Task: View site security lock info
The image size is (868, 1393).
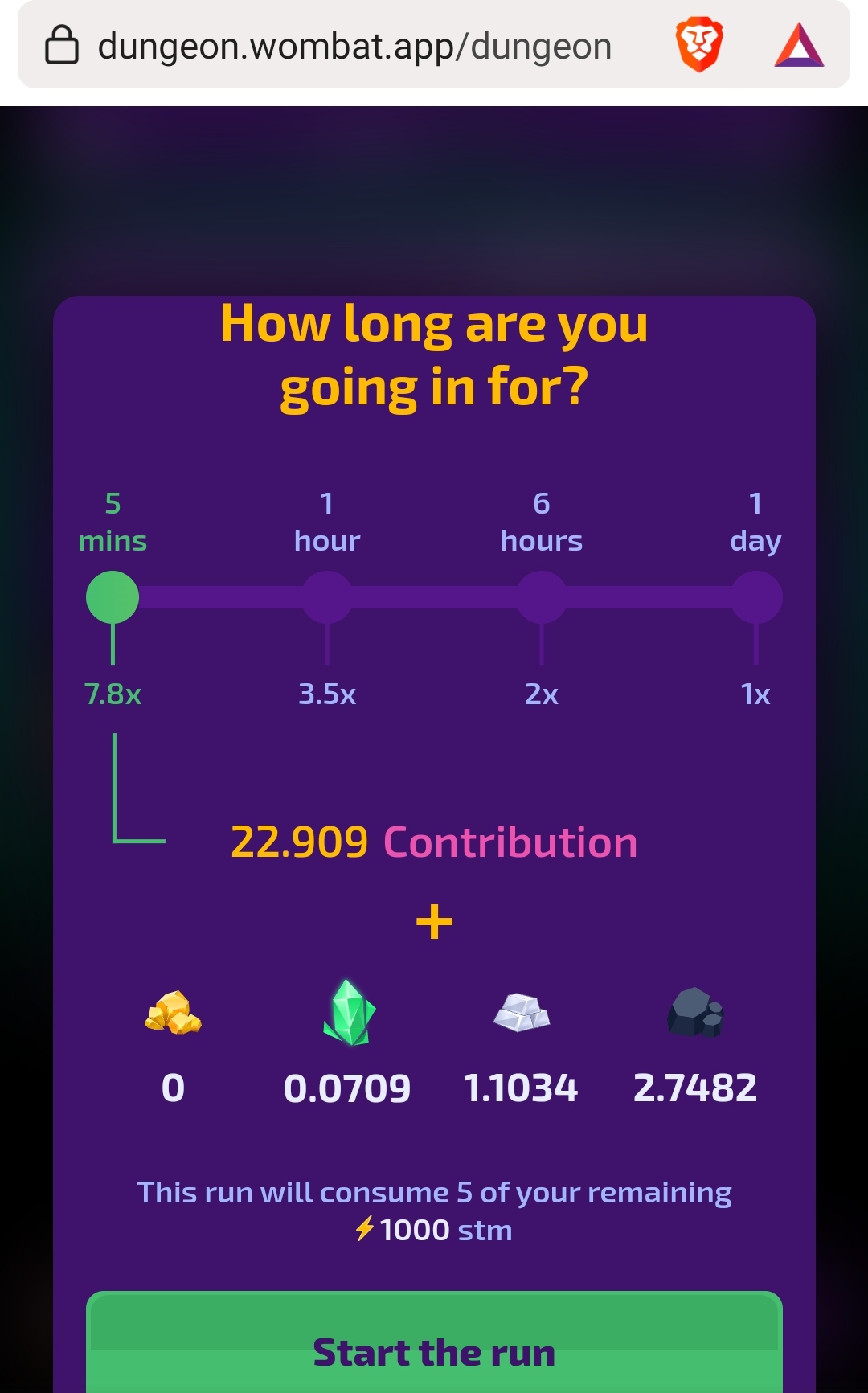Action: point(61,45)
